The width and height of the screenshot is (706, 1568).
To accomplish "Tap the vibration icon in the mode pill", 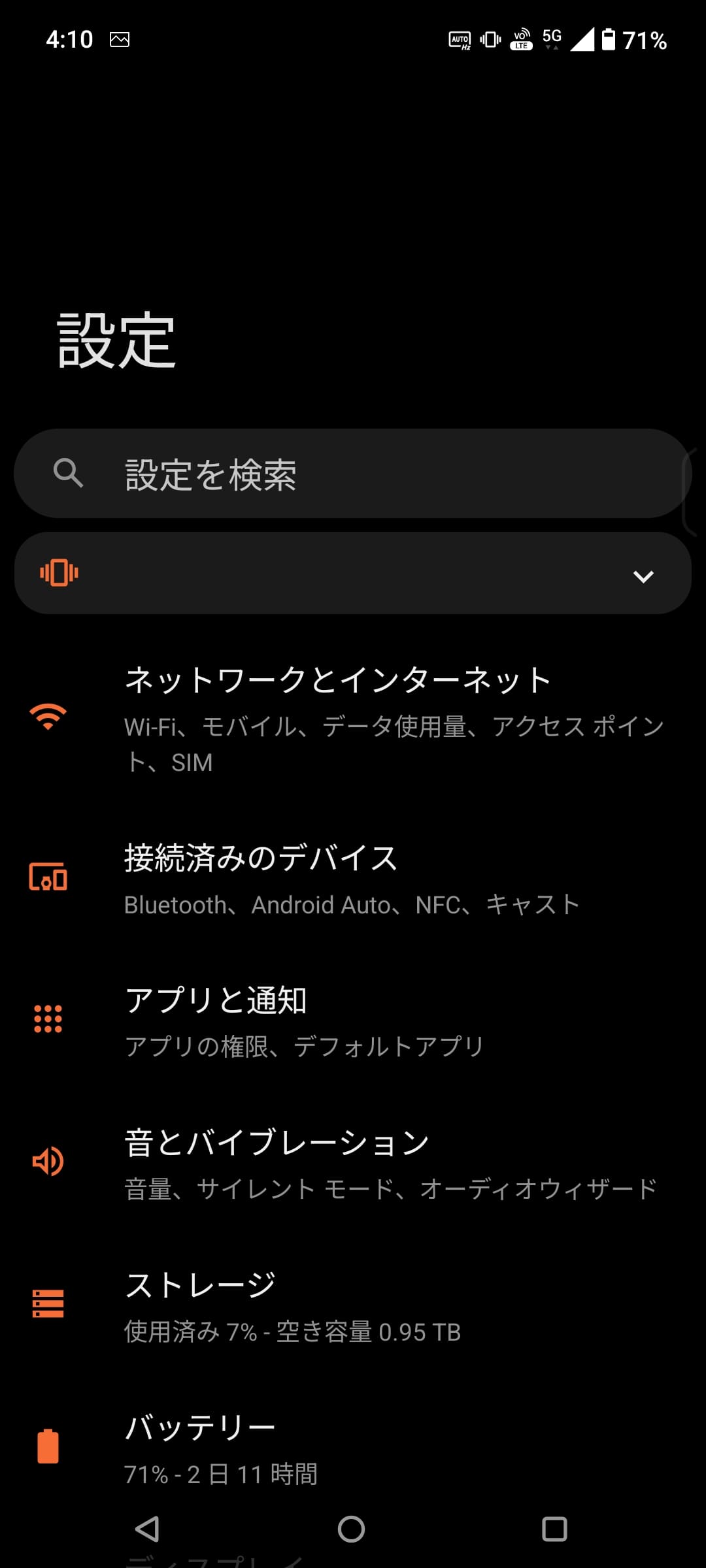I will pos(59,573).
